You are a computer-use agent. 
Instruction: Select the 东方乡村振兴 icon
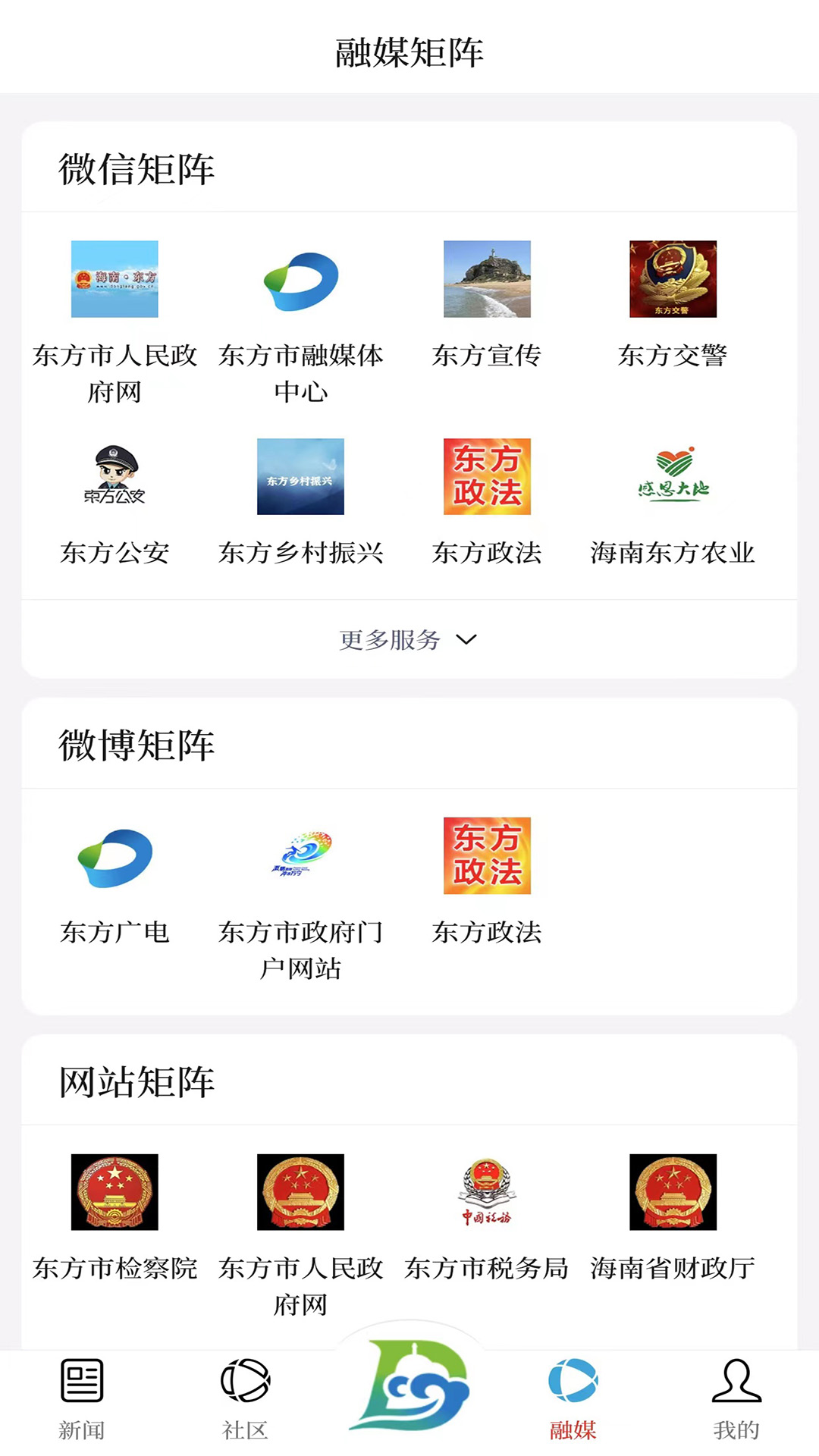click(300, 477)
